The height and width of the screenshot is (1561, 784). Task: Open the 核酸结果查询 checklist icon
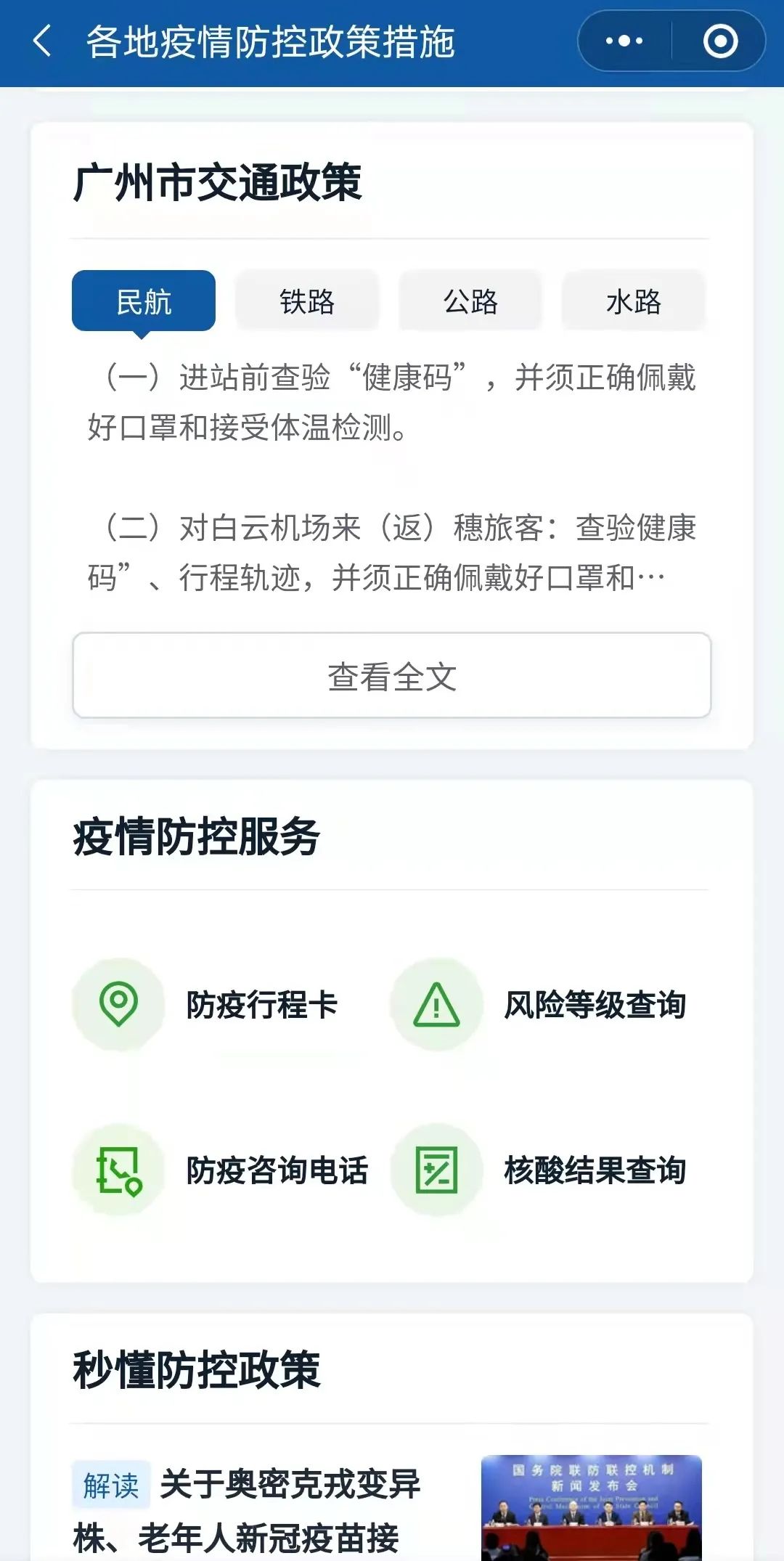(x=436, y=1170)
